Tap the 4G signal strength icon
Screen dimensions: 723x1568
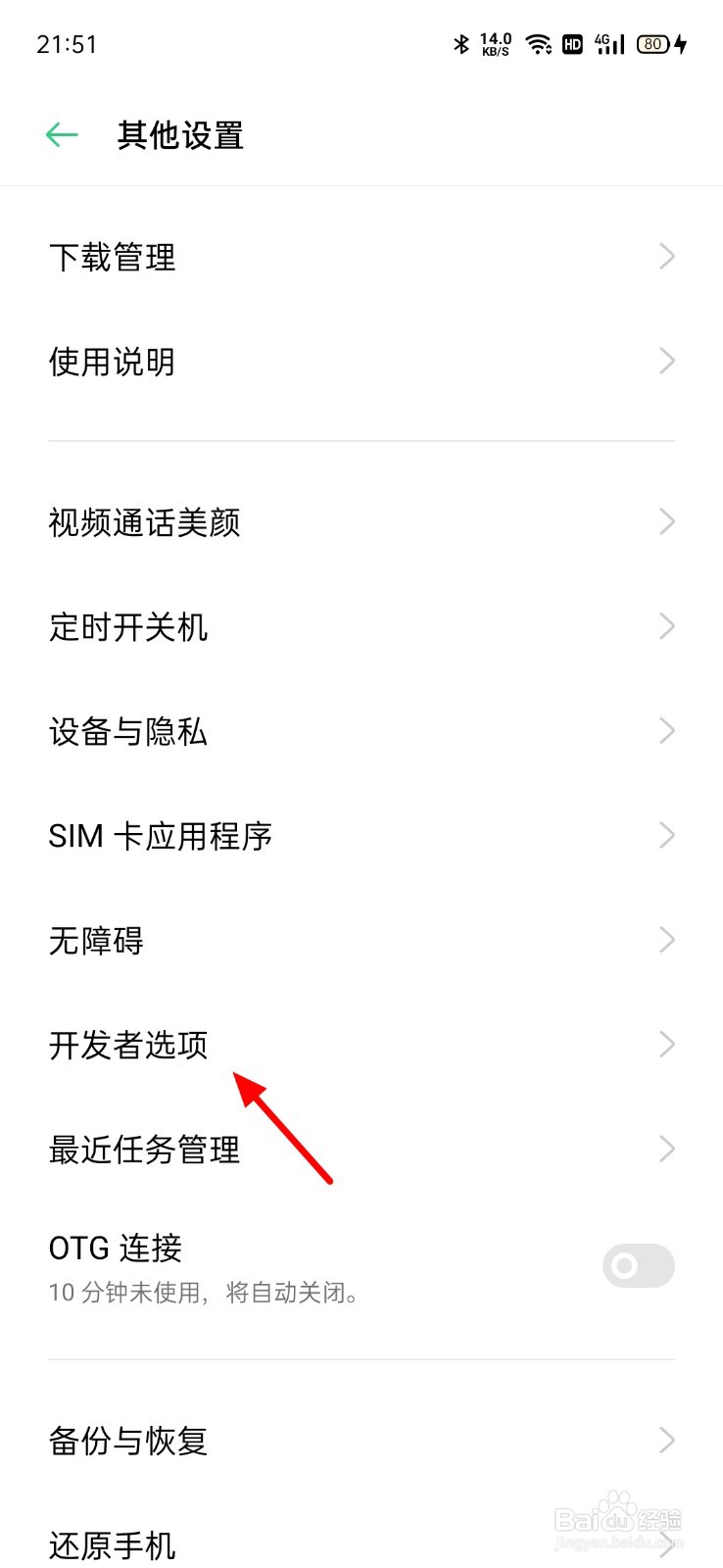pos(608,43)
